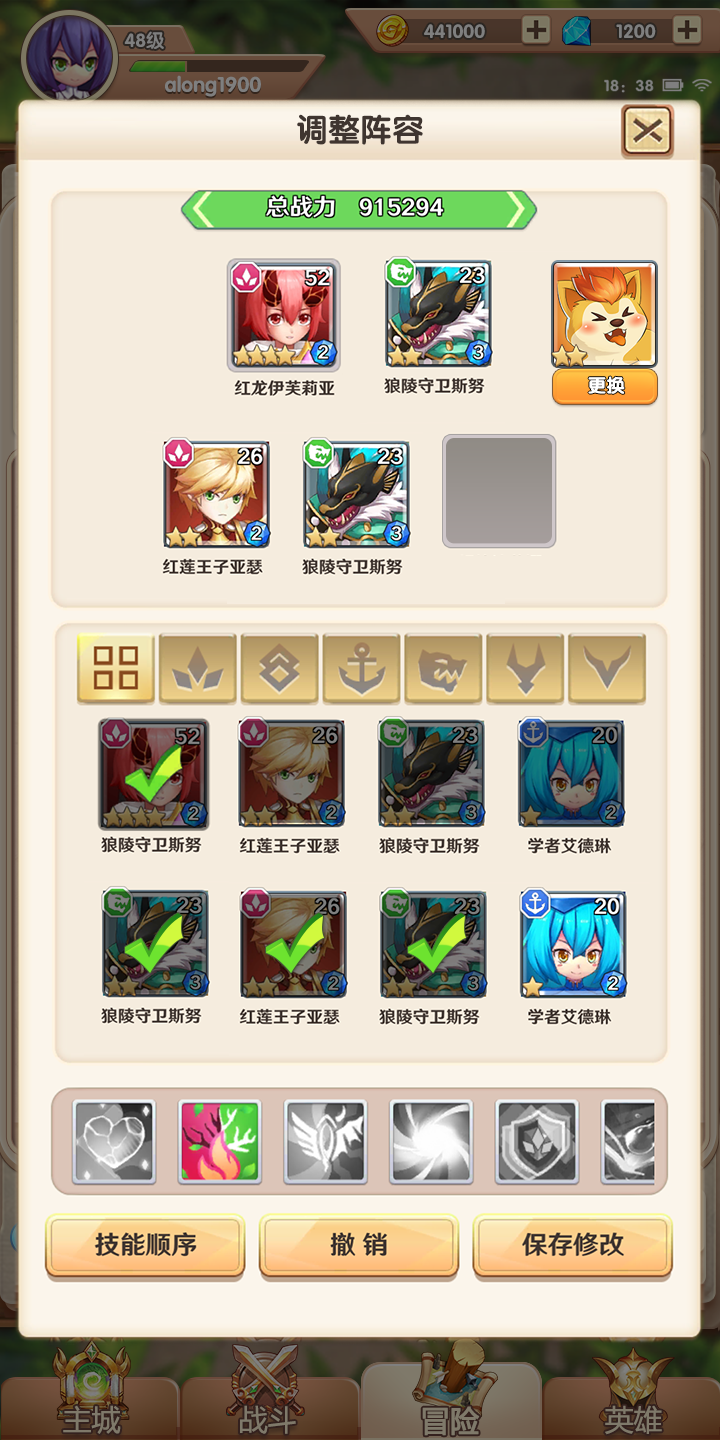The image size is (720, 1440).
Task: Open 技能顺序 skill order
Action: pyautogui.click(x=145, y=1246)
